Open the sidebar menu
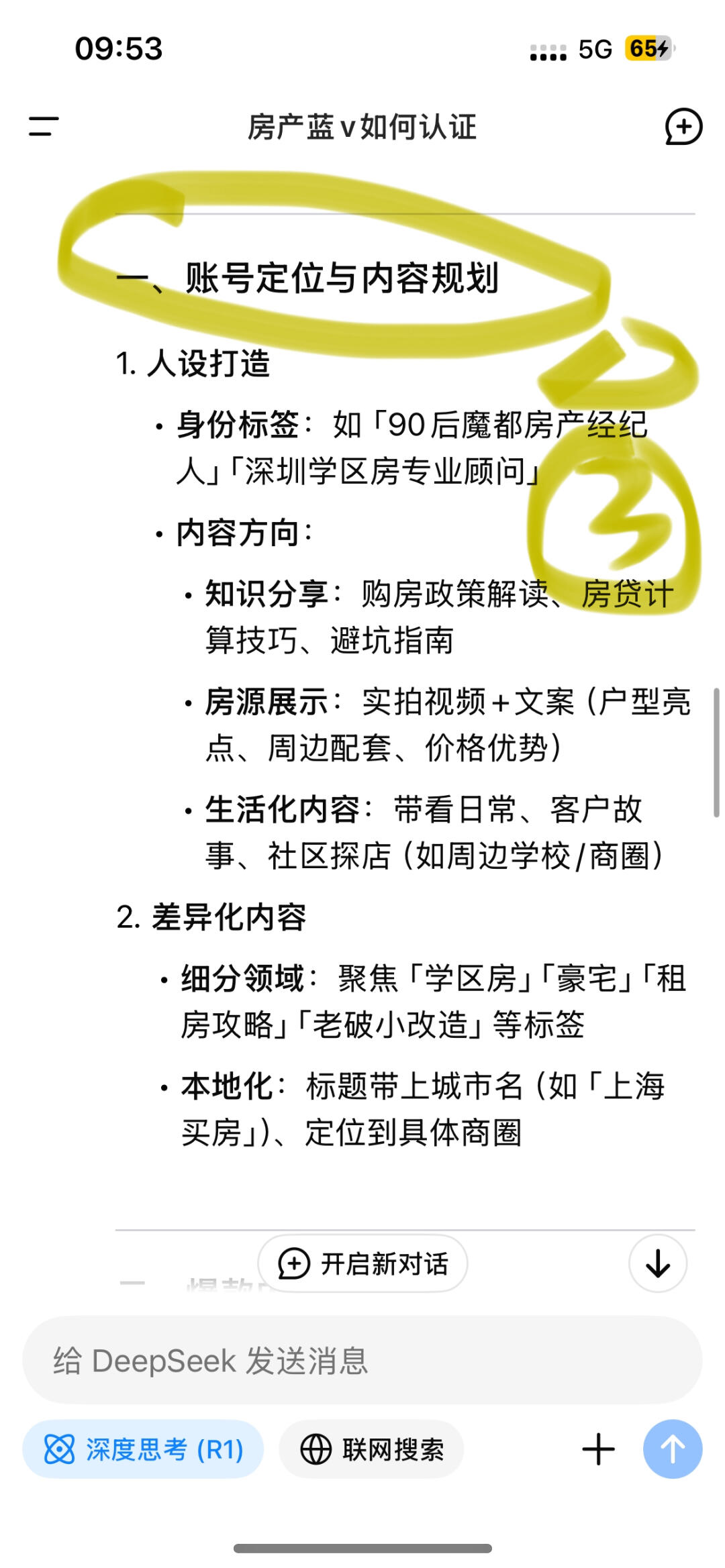Viewport: 725px width, 1568px height. (44, 126)
